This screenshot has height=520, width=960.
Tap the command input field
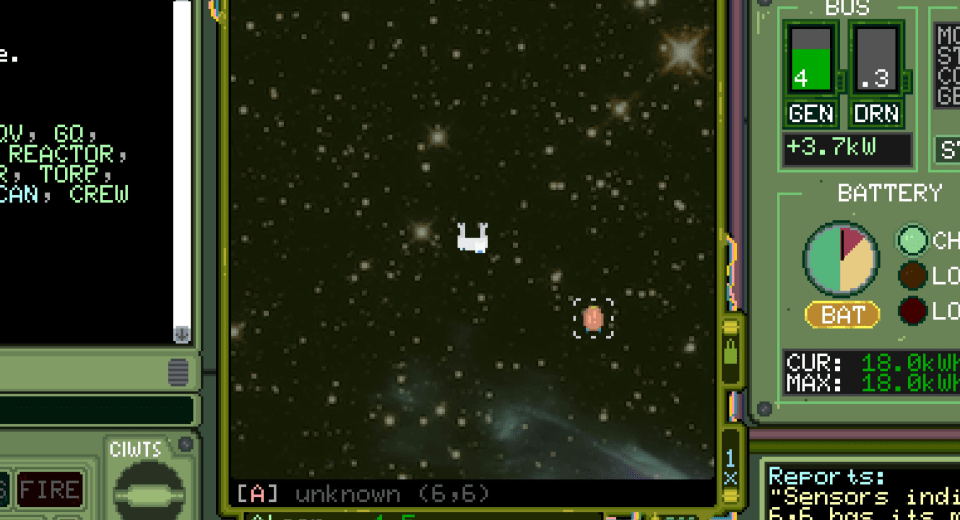(95, 410)
